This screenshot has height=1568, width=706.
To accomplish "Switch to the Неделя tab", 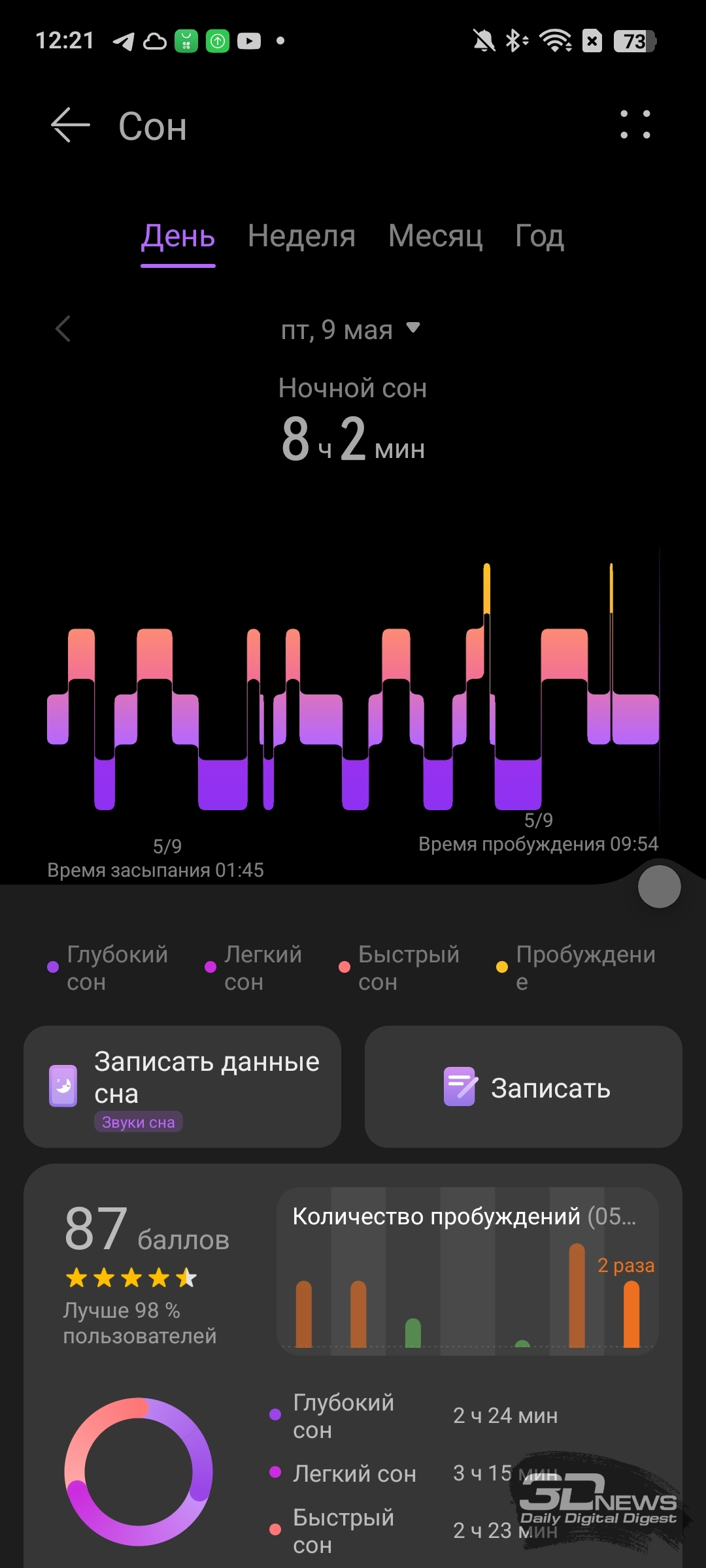I will click(x=301, y=236).
